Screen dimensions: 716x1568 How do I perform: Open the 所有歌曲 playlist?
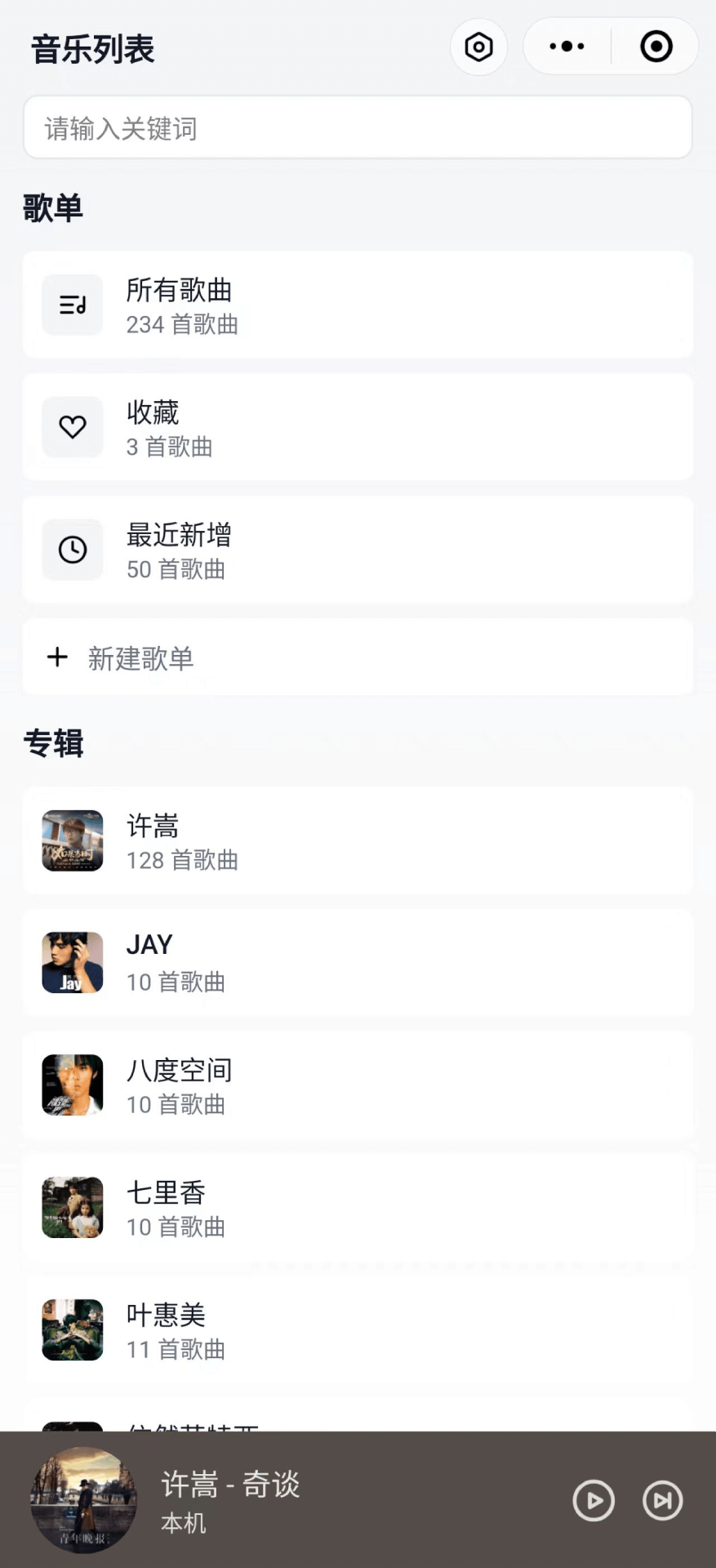358,305
